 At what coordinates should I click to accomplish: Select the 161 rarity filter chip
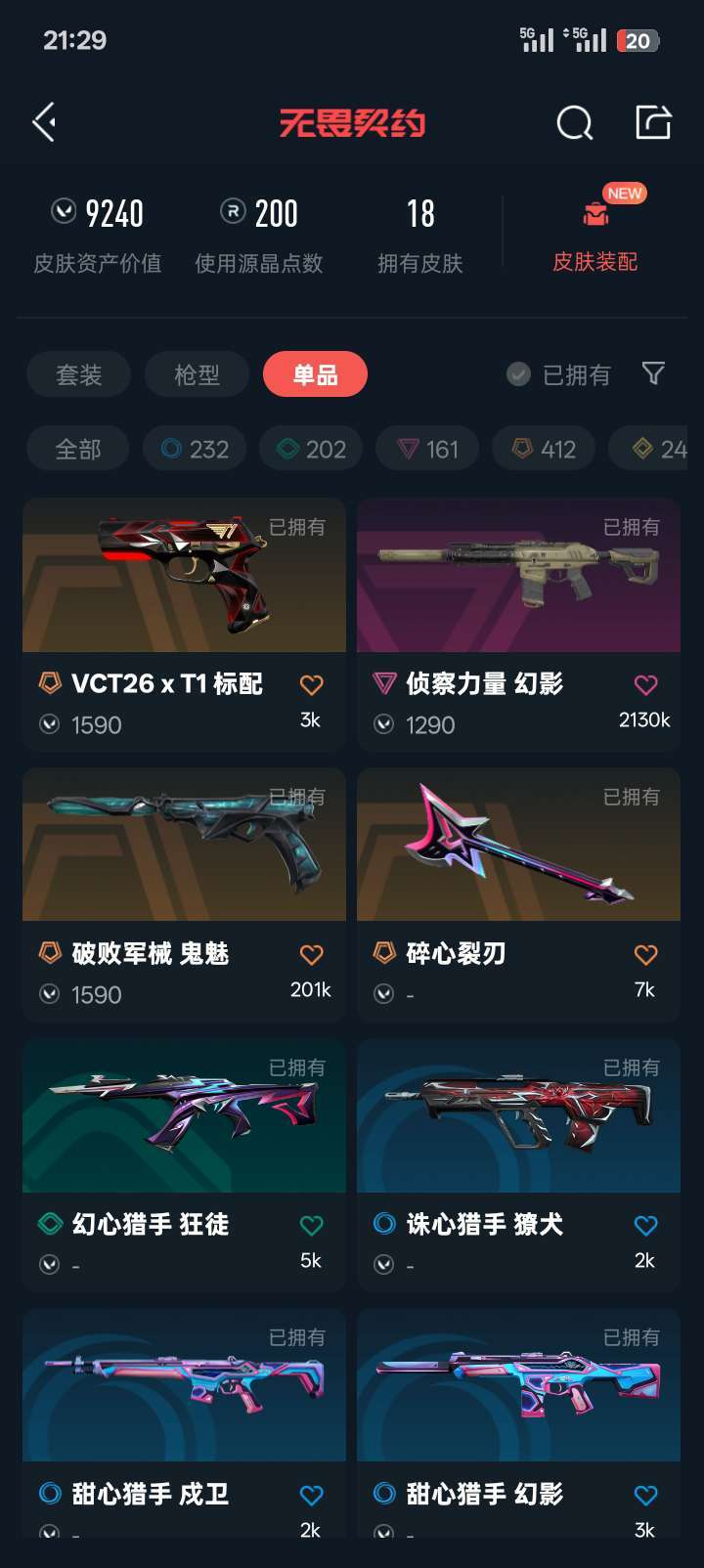coord(426,449)
